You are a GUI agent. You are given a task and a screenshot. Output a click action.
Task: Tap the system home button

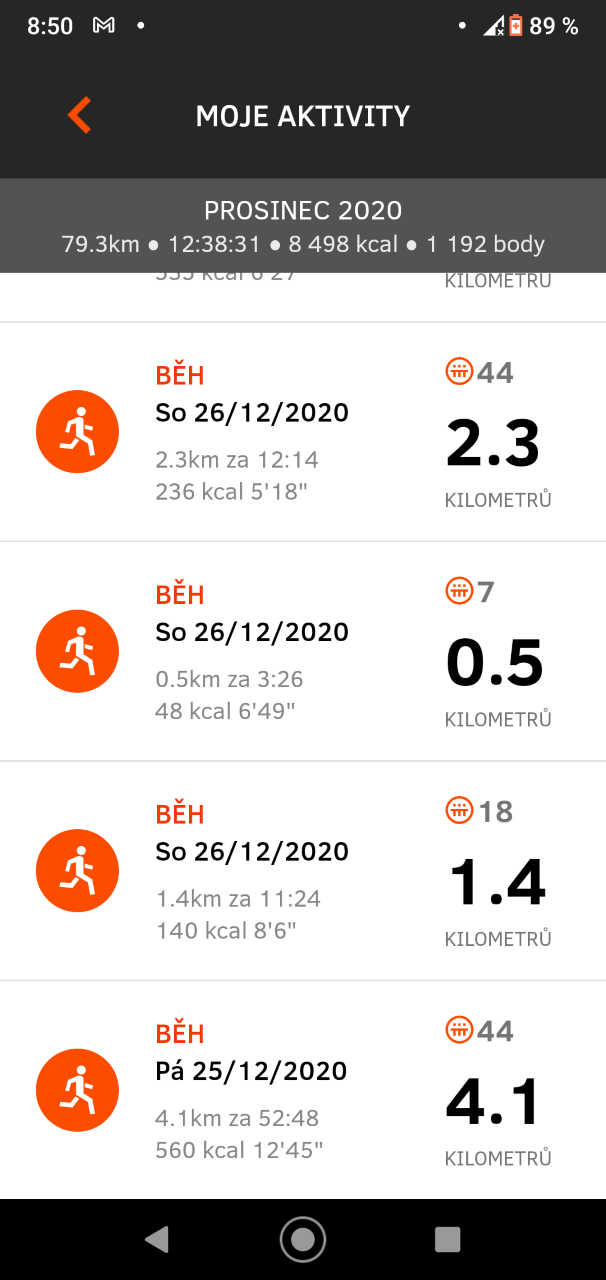click(x=303, y=1240)
